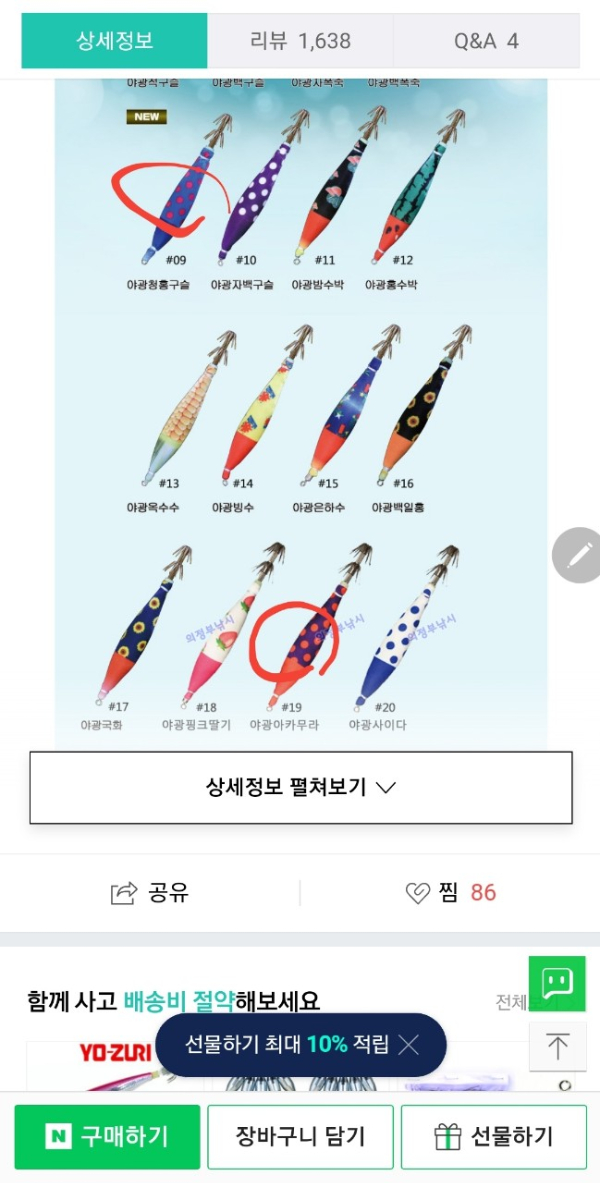Dismiss the 선물하기 10% 적립 tooltip
Screen dimensions: 600x1183
408,1045
